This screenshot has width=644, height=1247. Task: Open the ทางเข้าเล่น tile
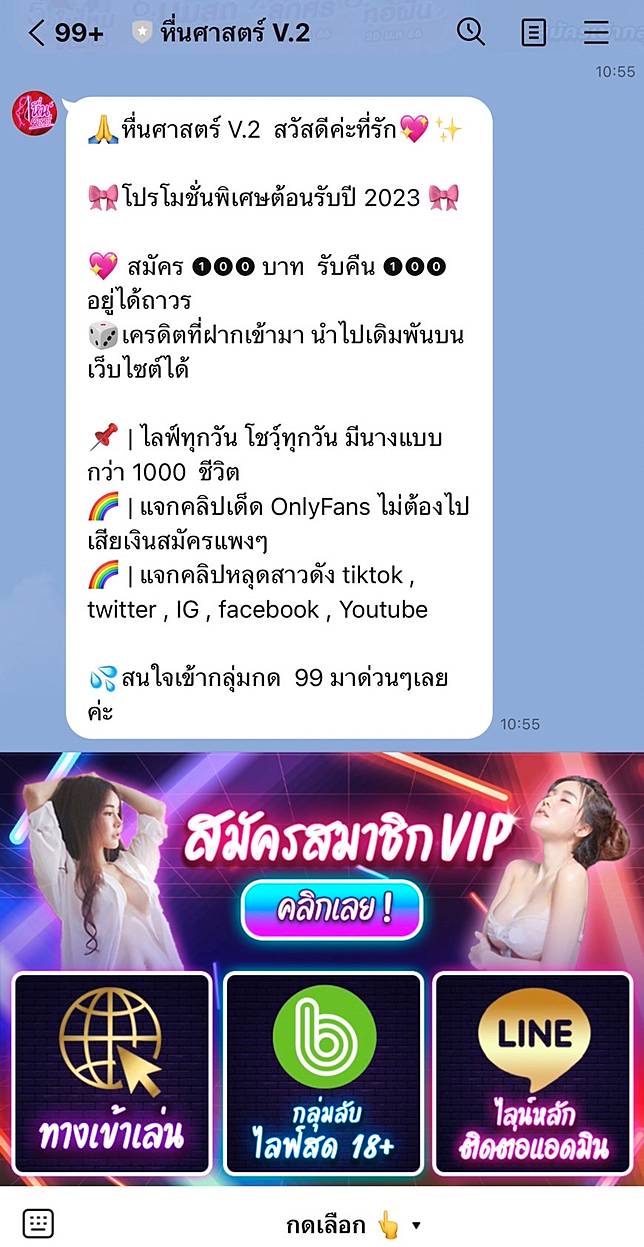pyautogui.click(x=112, y=1073)
